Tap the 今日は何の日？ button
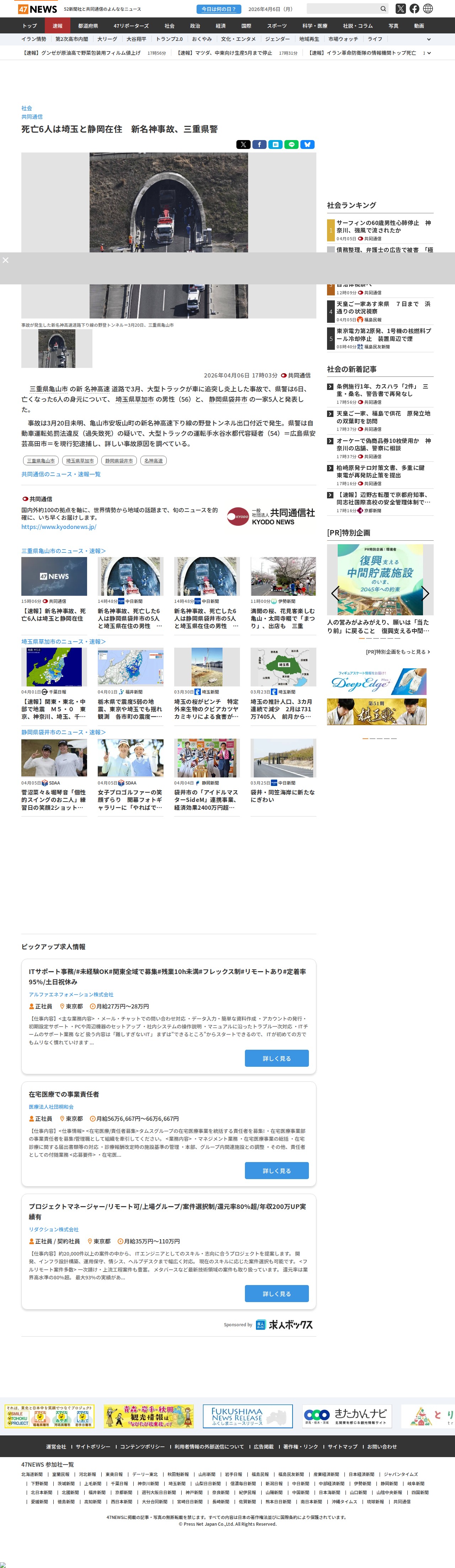455x1568 pixels. [x=219, y=9]
